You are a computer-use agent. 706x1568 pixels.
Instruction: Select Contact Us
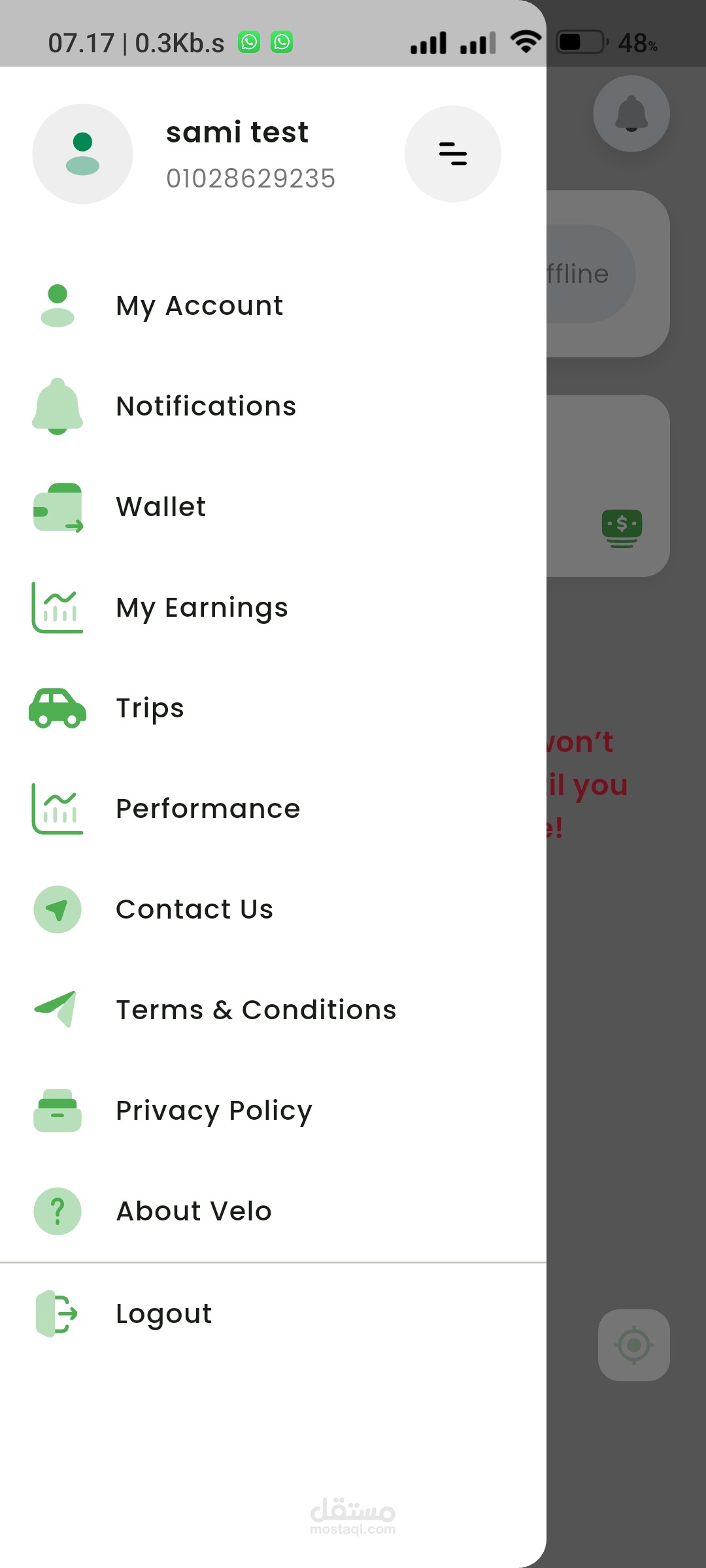pyautogui.click(x=194, y=909)
